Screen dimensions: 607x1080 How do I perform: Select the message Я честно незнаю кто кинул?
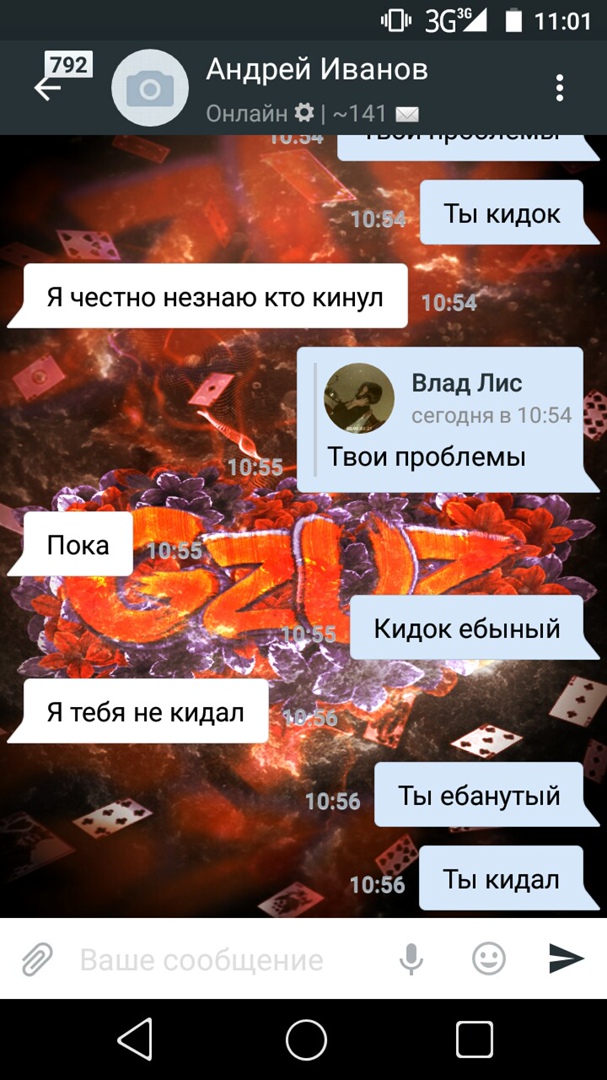coord(214,297)
